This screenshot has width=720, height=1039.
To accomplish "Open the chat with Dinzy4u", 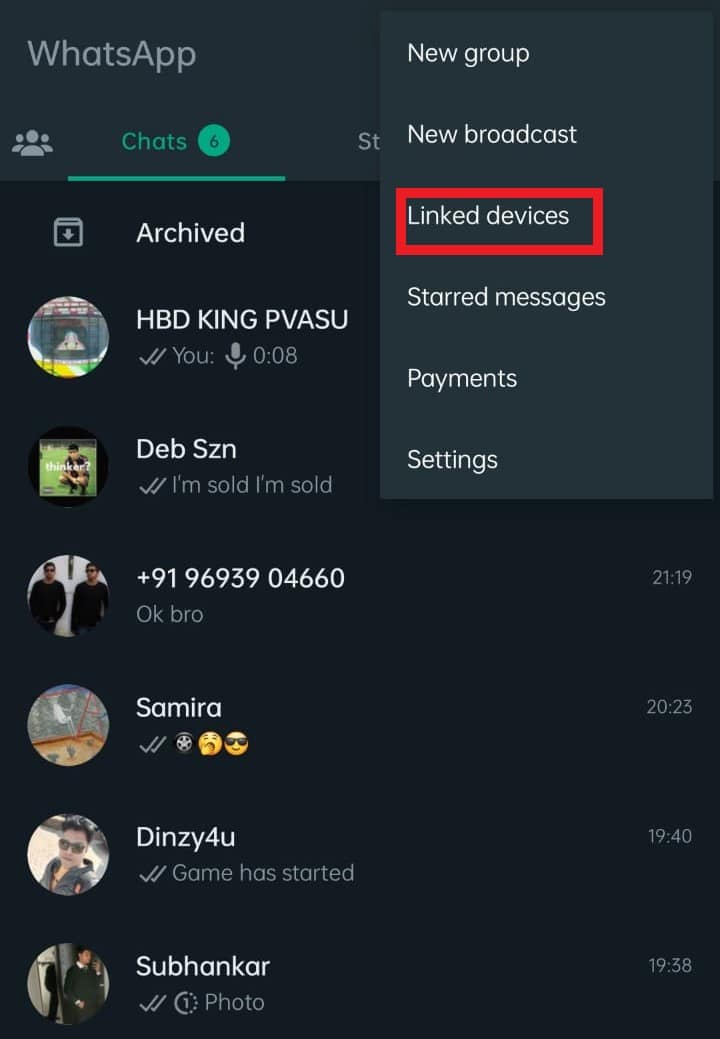I will pyautogui.click(x=300, y=853).
